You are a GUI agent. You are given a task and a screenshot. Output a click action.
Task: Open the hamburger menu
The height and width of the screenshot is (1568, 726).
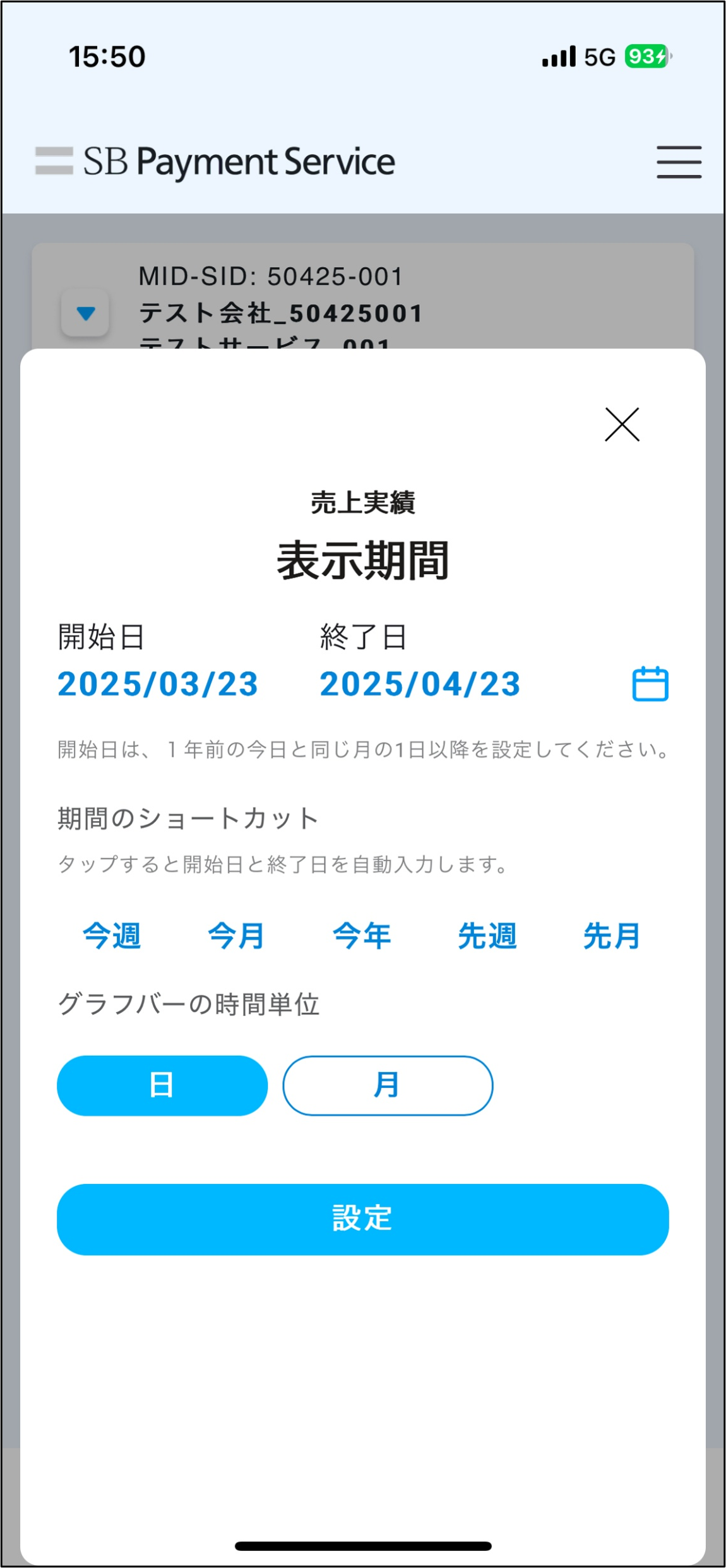point(679,162)
